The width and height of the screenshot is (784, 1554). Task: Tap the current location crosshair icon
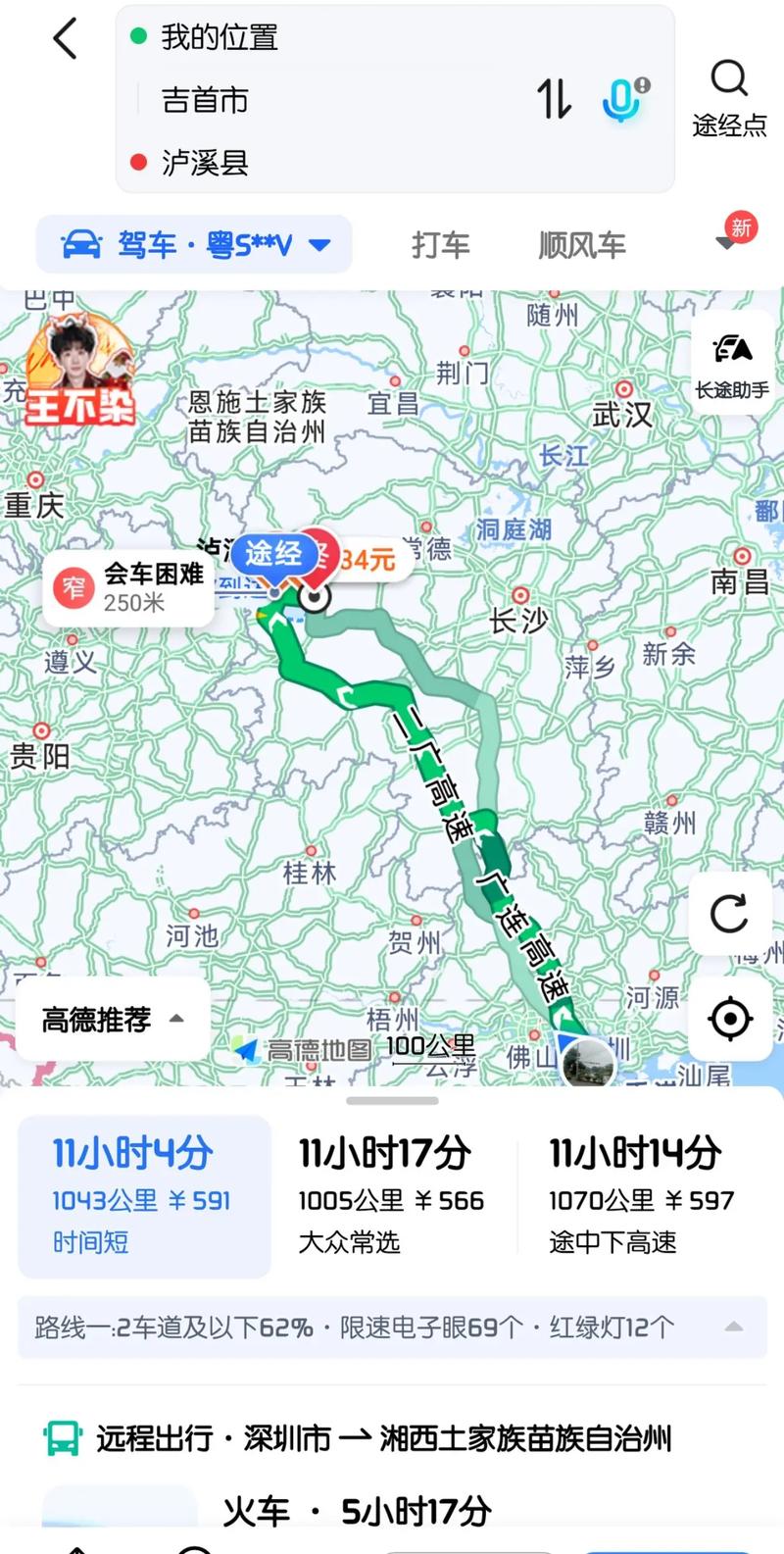coord(729,1020)
